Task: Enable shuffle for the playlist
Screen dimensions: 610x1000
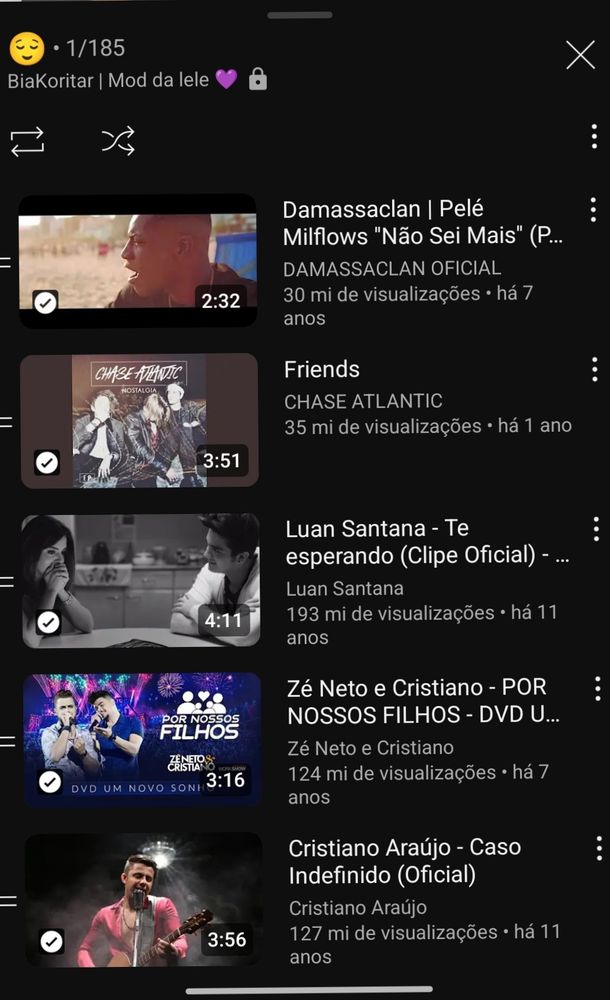Action: 118,141
